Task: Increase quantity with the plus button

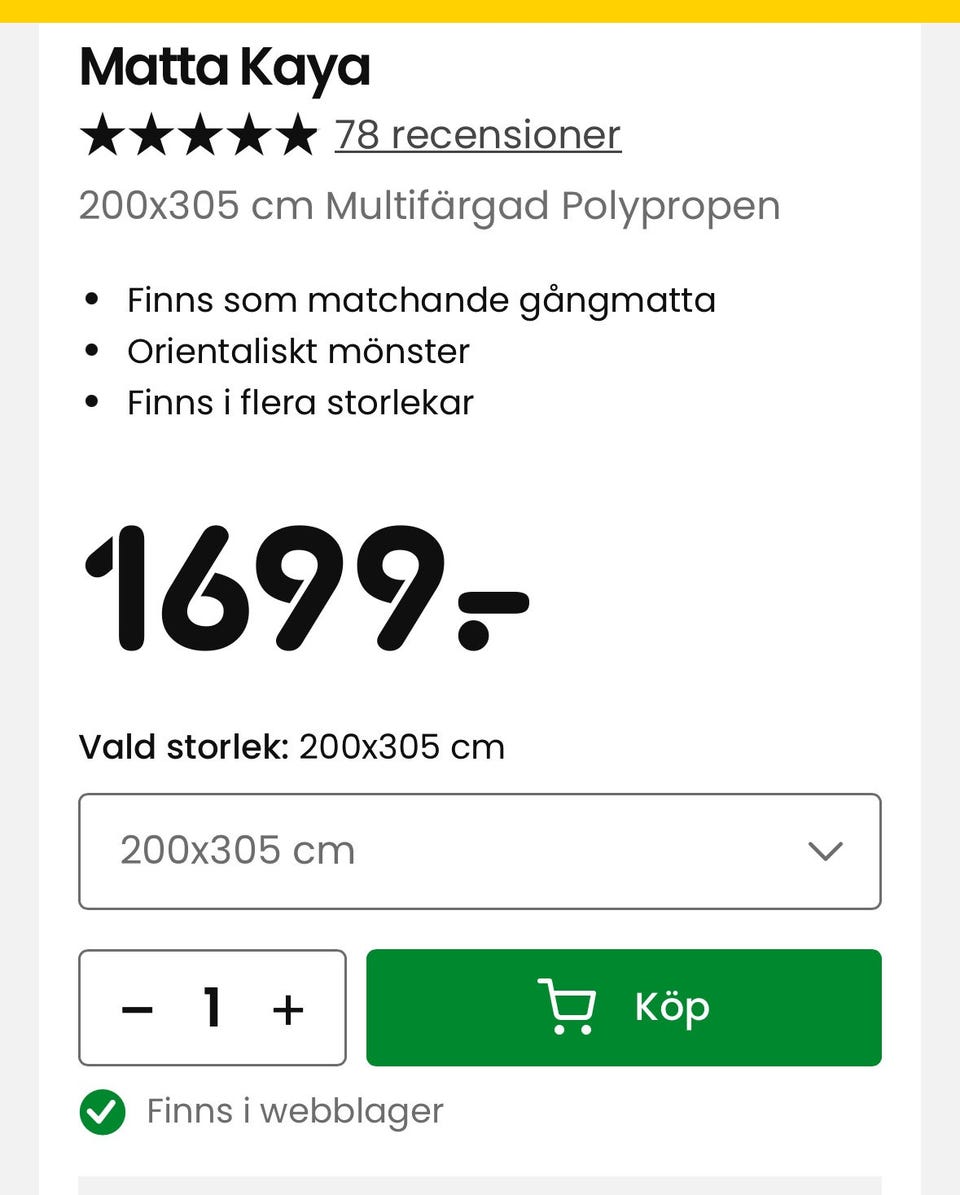Action: [288, 1007]
